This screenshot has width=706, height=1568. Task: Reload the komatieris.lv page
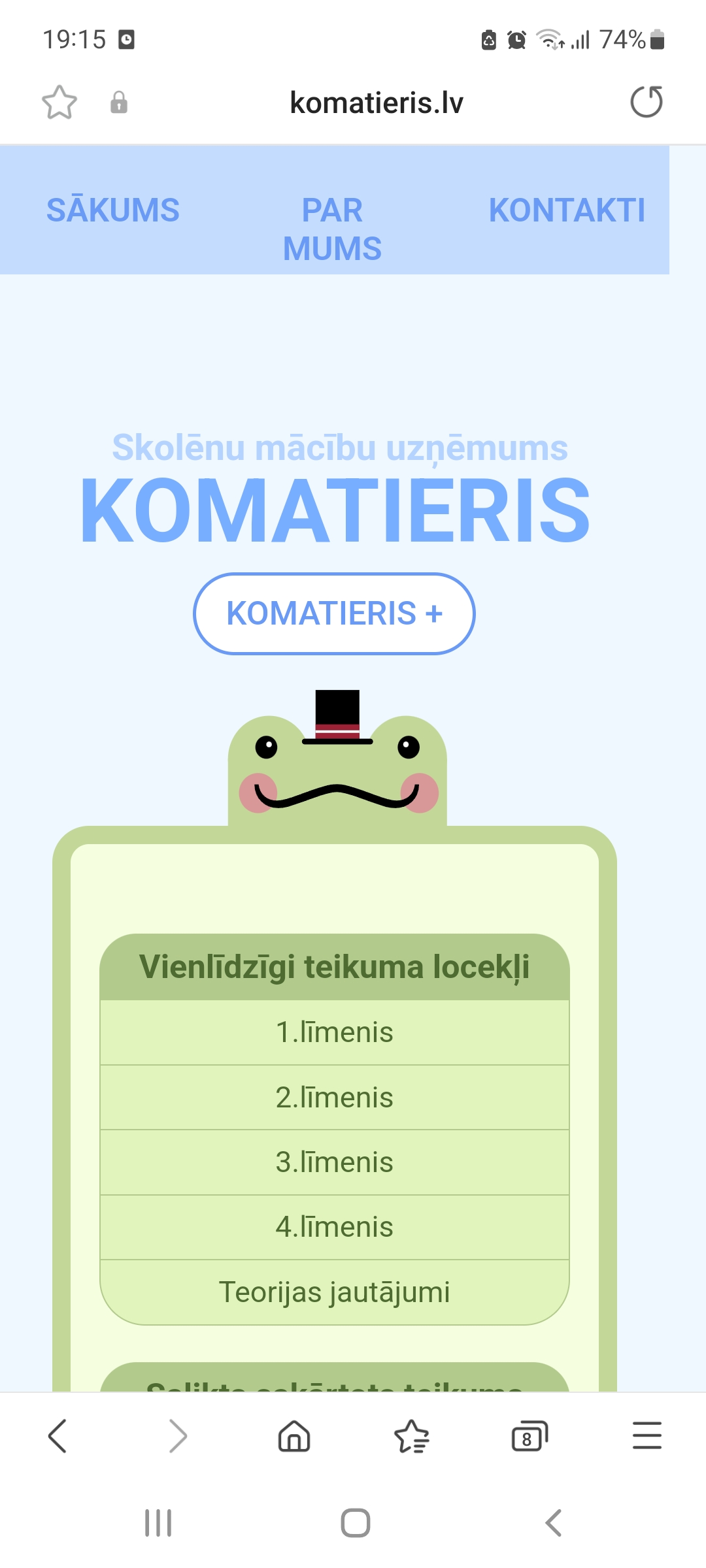pos(646,102)
